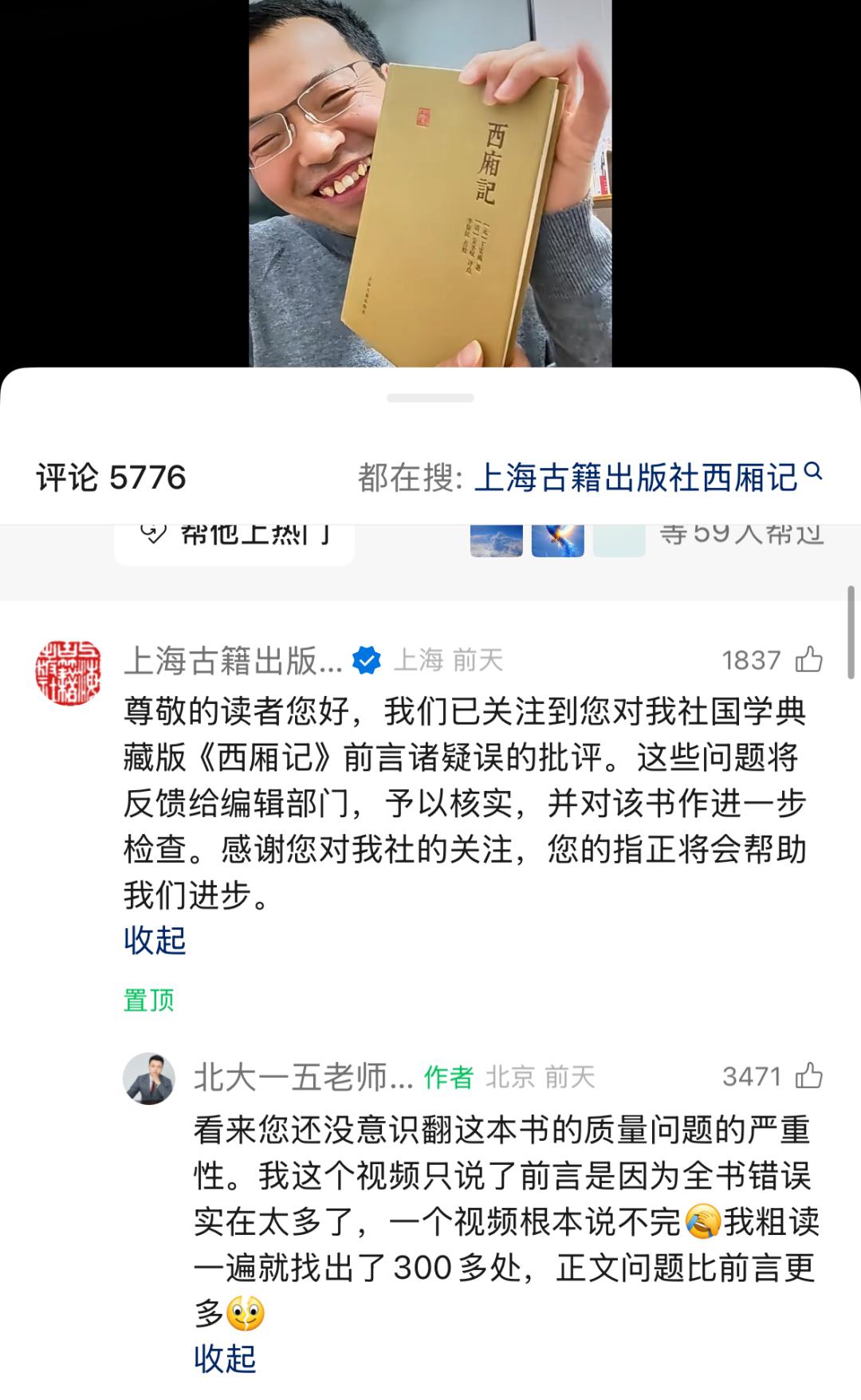Click the blue verified badge next to 上海古籍出版社

365,659
